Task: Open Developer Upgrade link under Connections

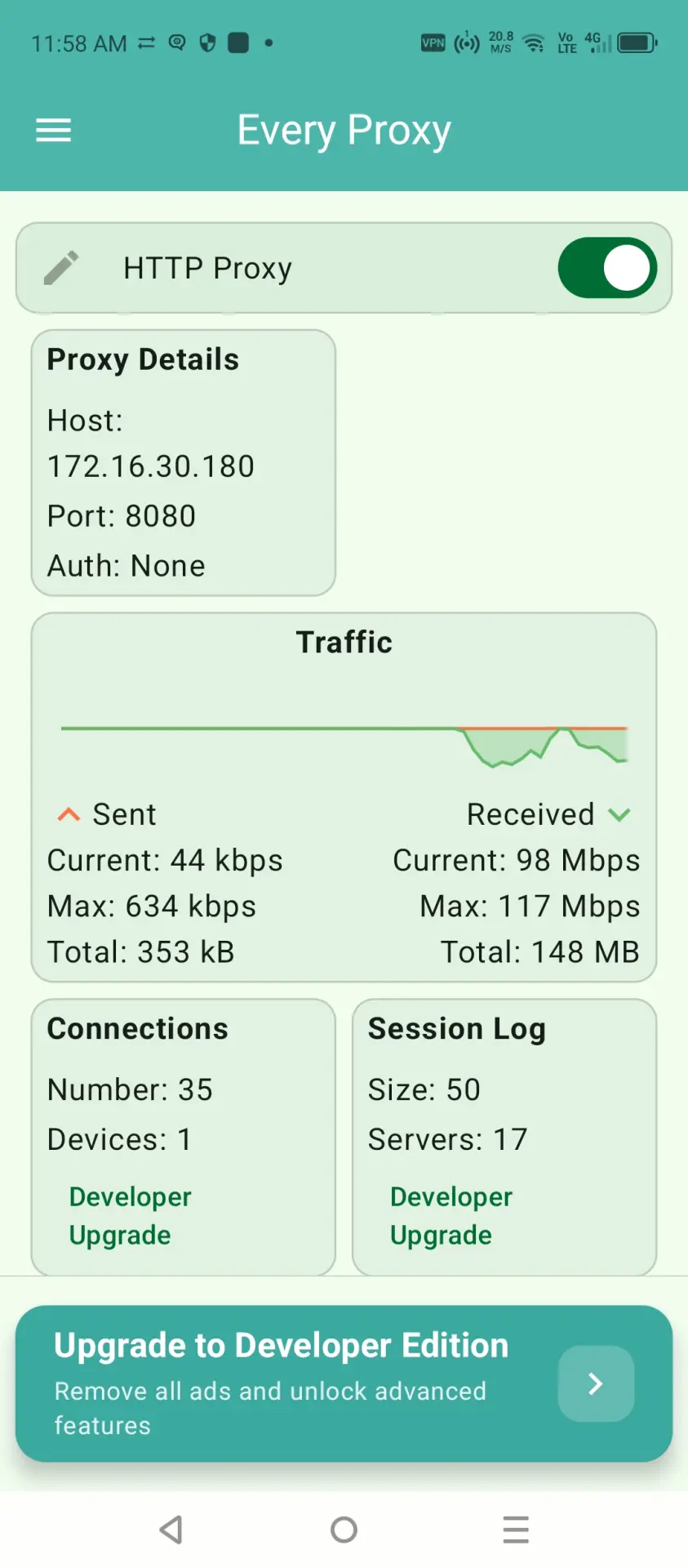Action: tap(130, 1216)
